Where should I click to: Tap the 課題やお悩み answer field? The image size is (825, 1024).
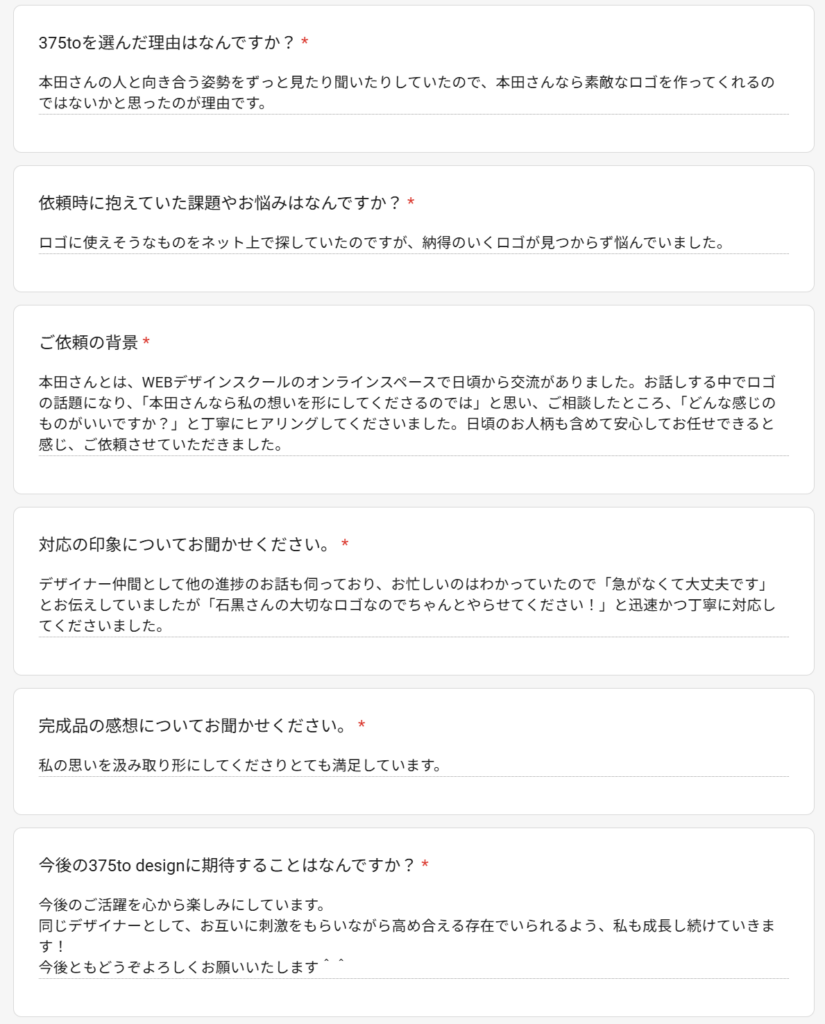click(x=412, y=242)
